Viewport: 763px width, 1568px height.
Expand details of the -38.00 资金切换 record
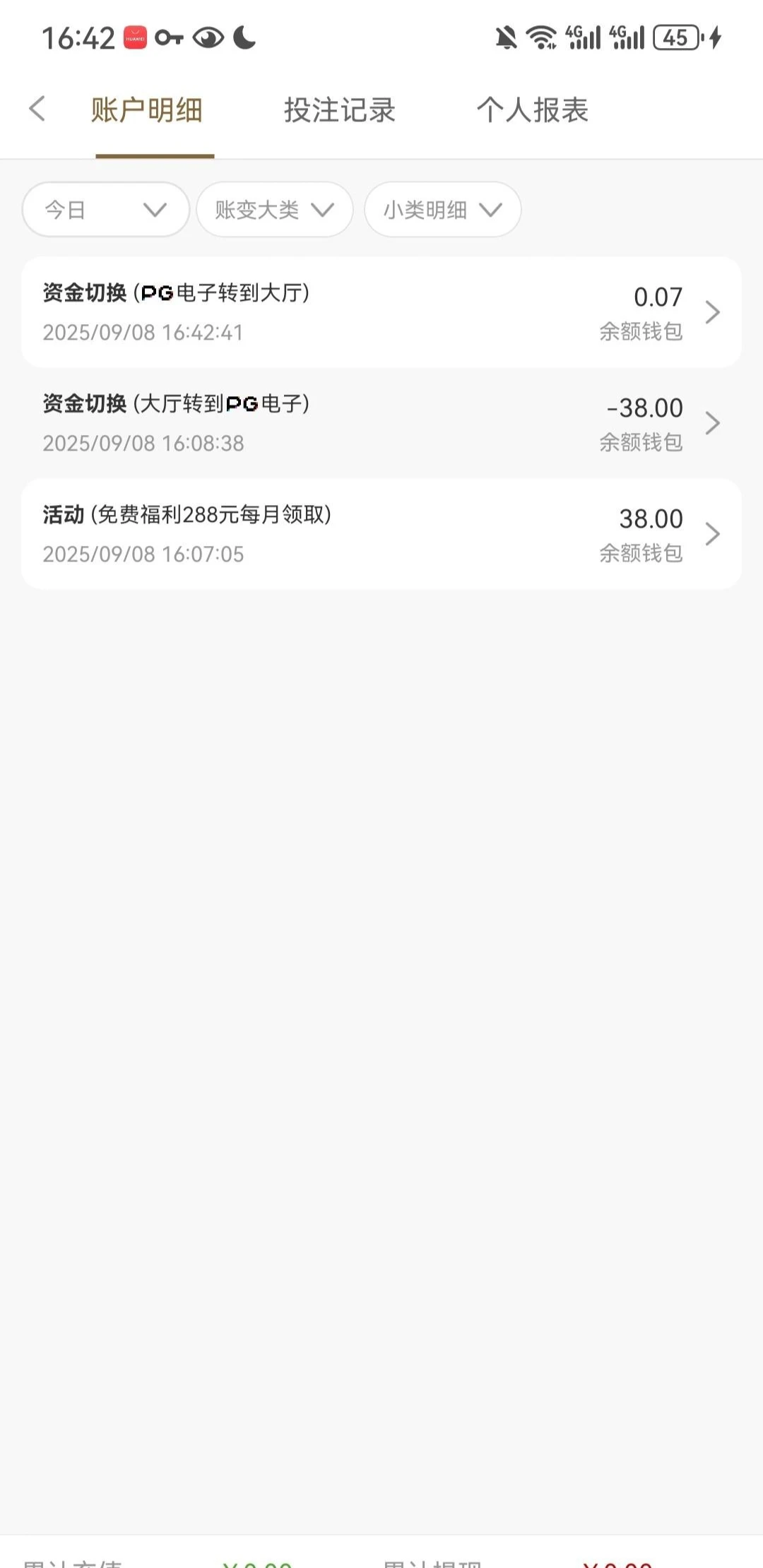(712, 423)
